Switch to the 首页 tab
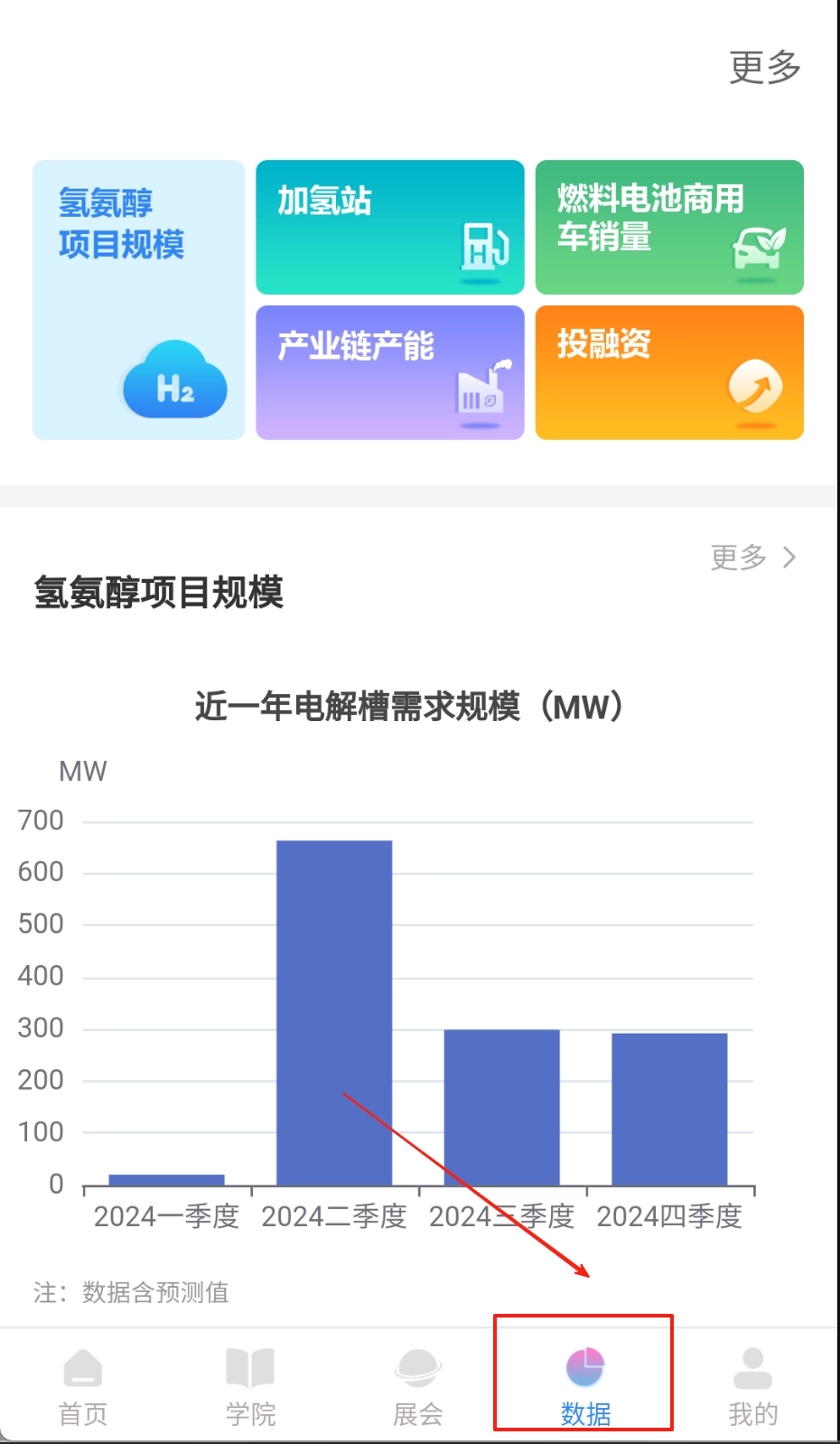The width and height of the screenshot is (840, 1444). (83, 1386)
